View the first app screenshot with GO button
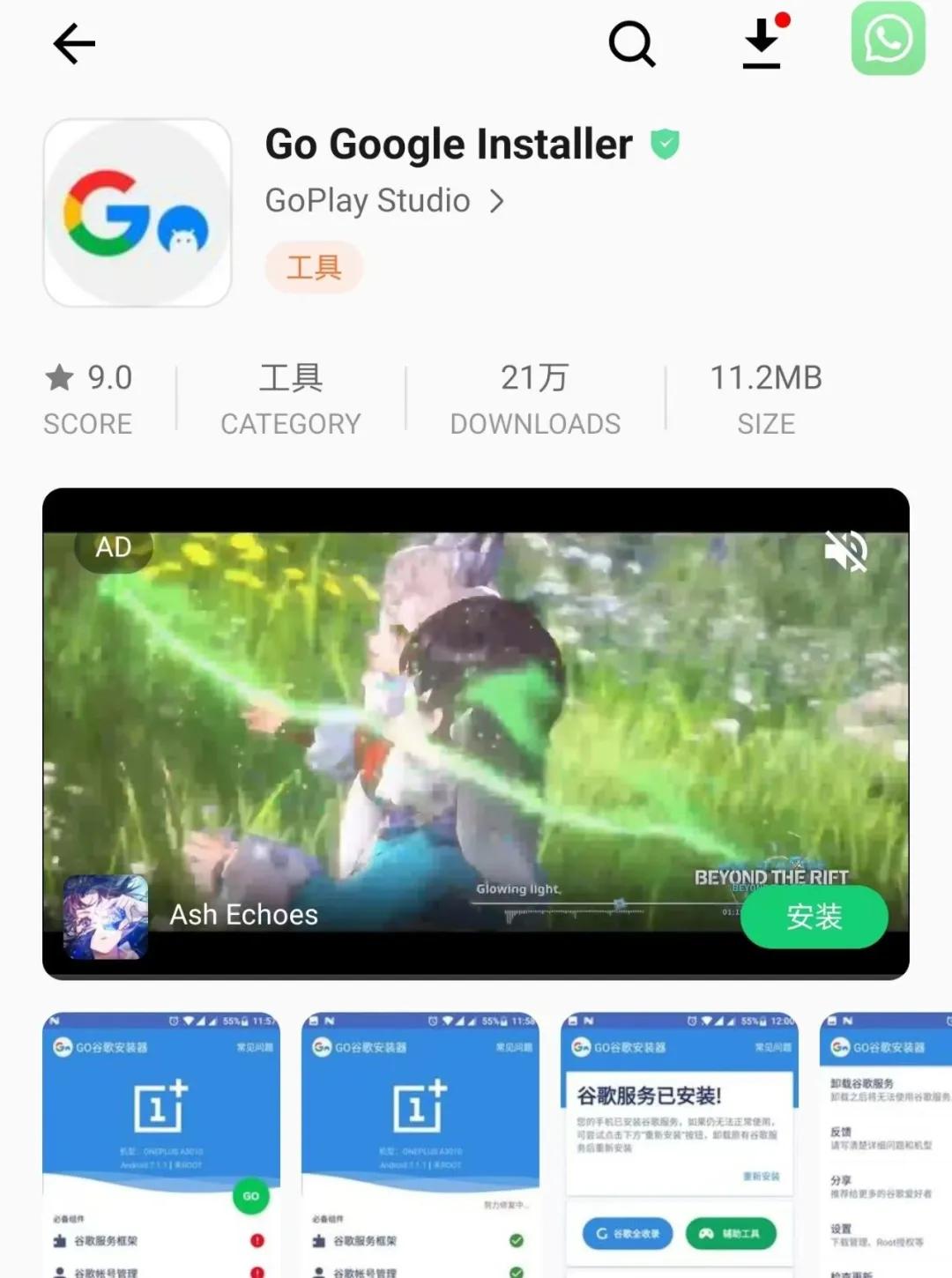This screenshot has width=952, height=1278. point(161,1144)
